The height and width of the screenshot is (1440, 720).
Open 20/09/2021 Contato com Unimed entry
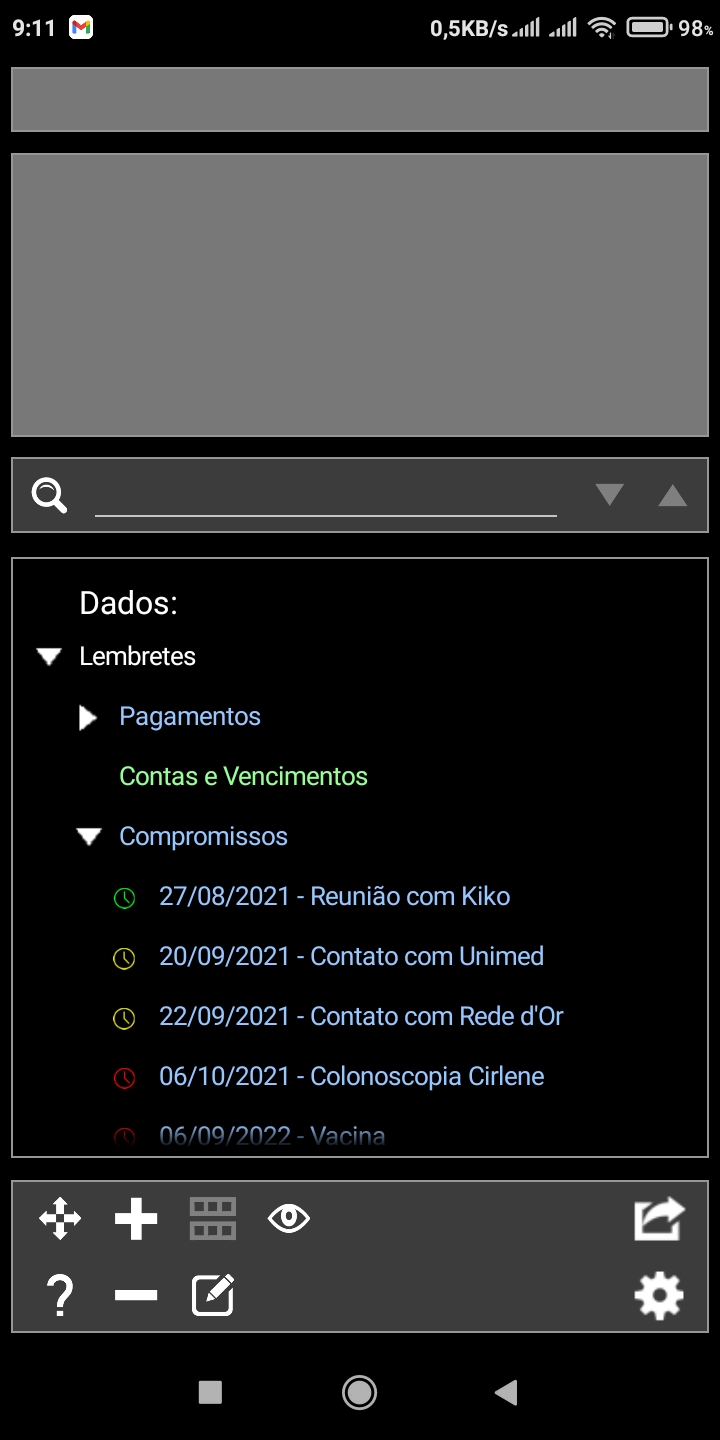[x=351, y=956]
